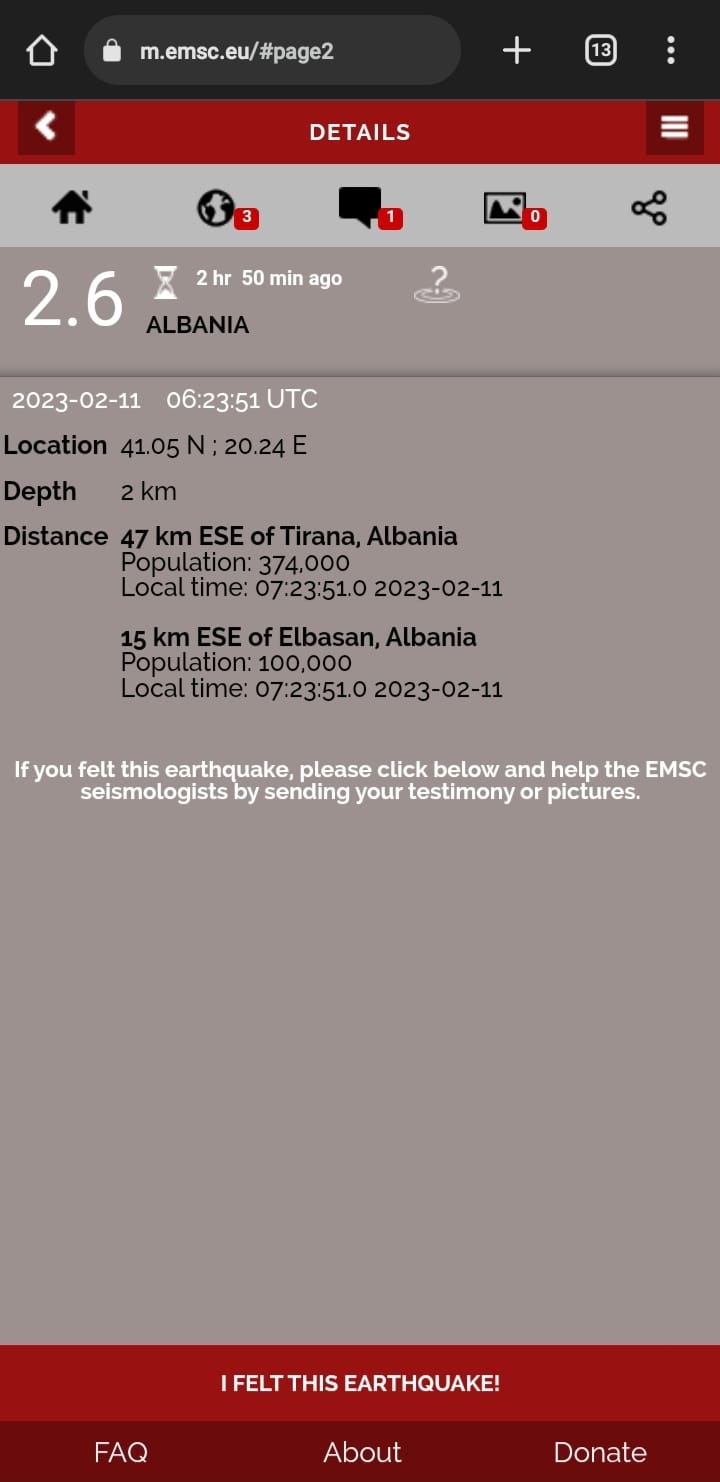Open the browser overflow menu

[x=670, y=50]
